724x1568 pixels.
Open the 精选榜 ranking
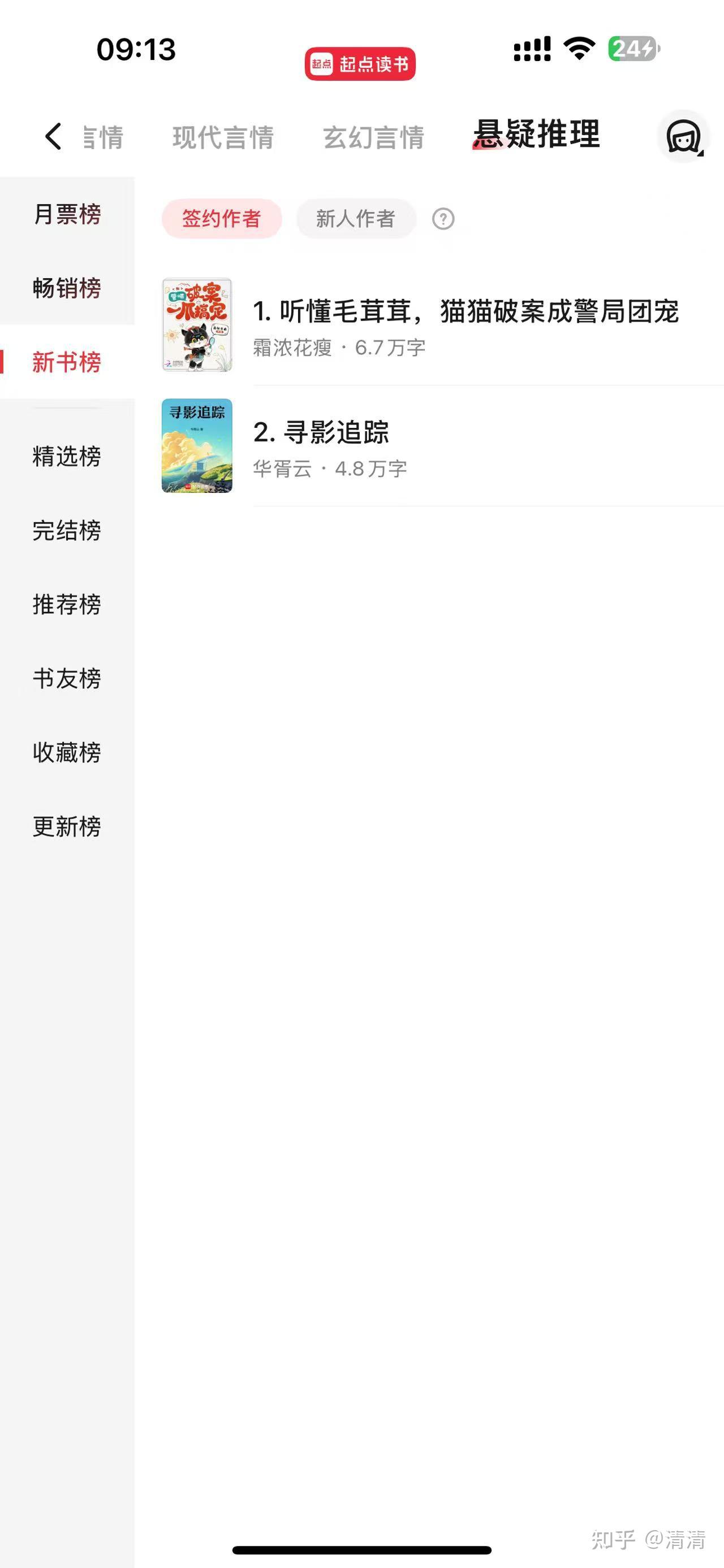pyautogui.click(x=67, y=457)
